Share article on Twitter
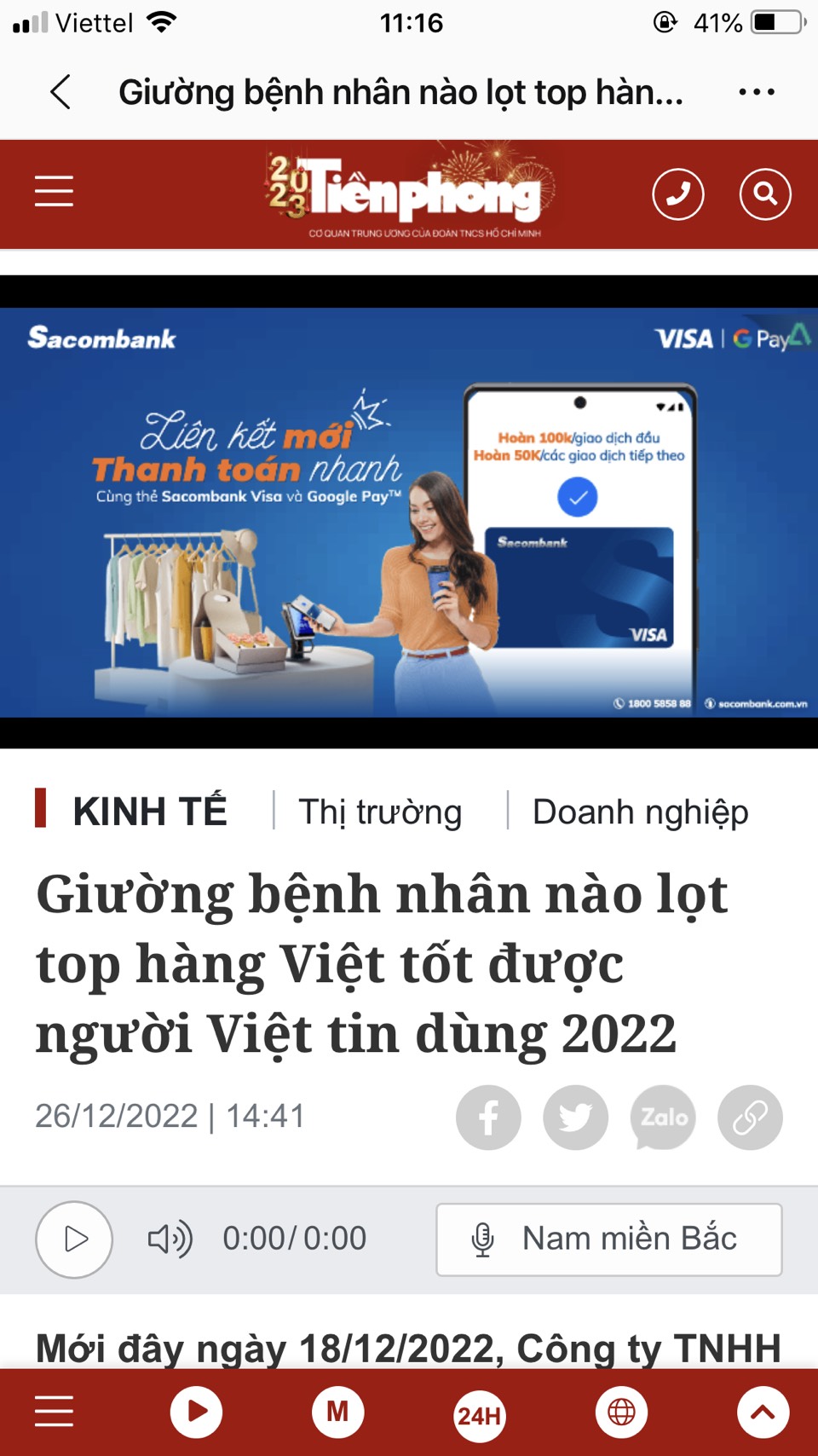Image resolution: width=818 pixels, height=1456 pixels. (x=576, y=1117)
